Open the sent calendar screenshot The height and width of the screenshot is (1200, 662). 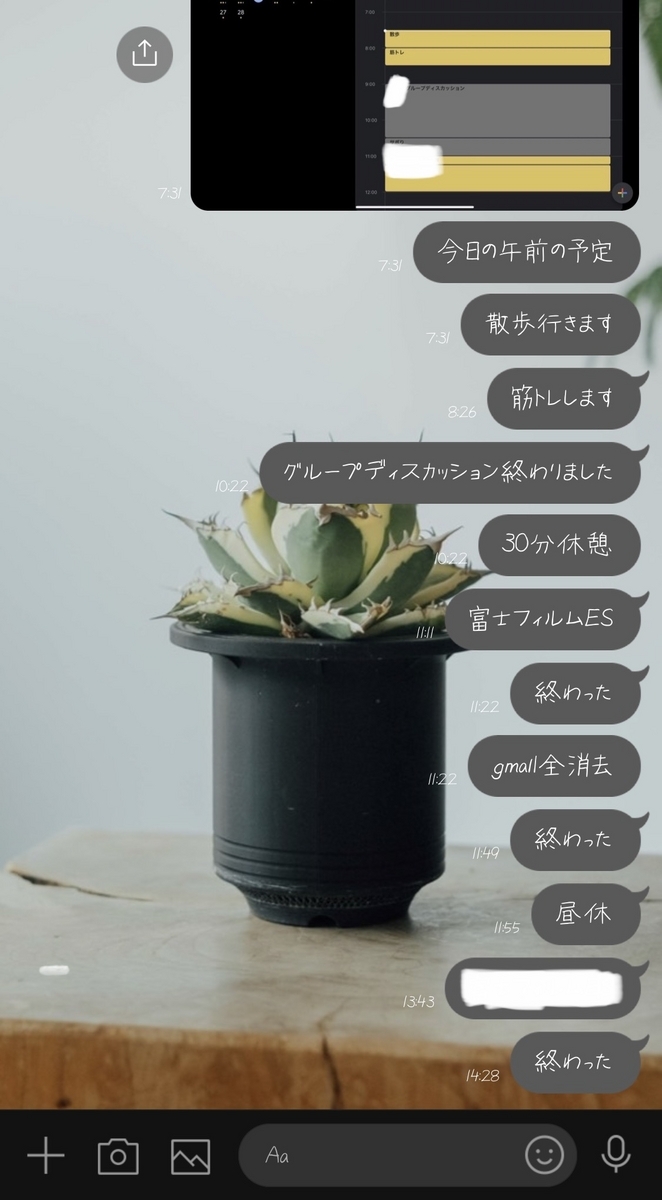tap(414, 105)
